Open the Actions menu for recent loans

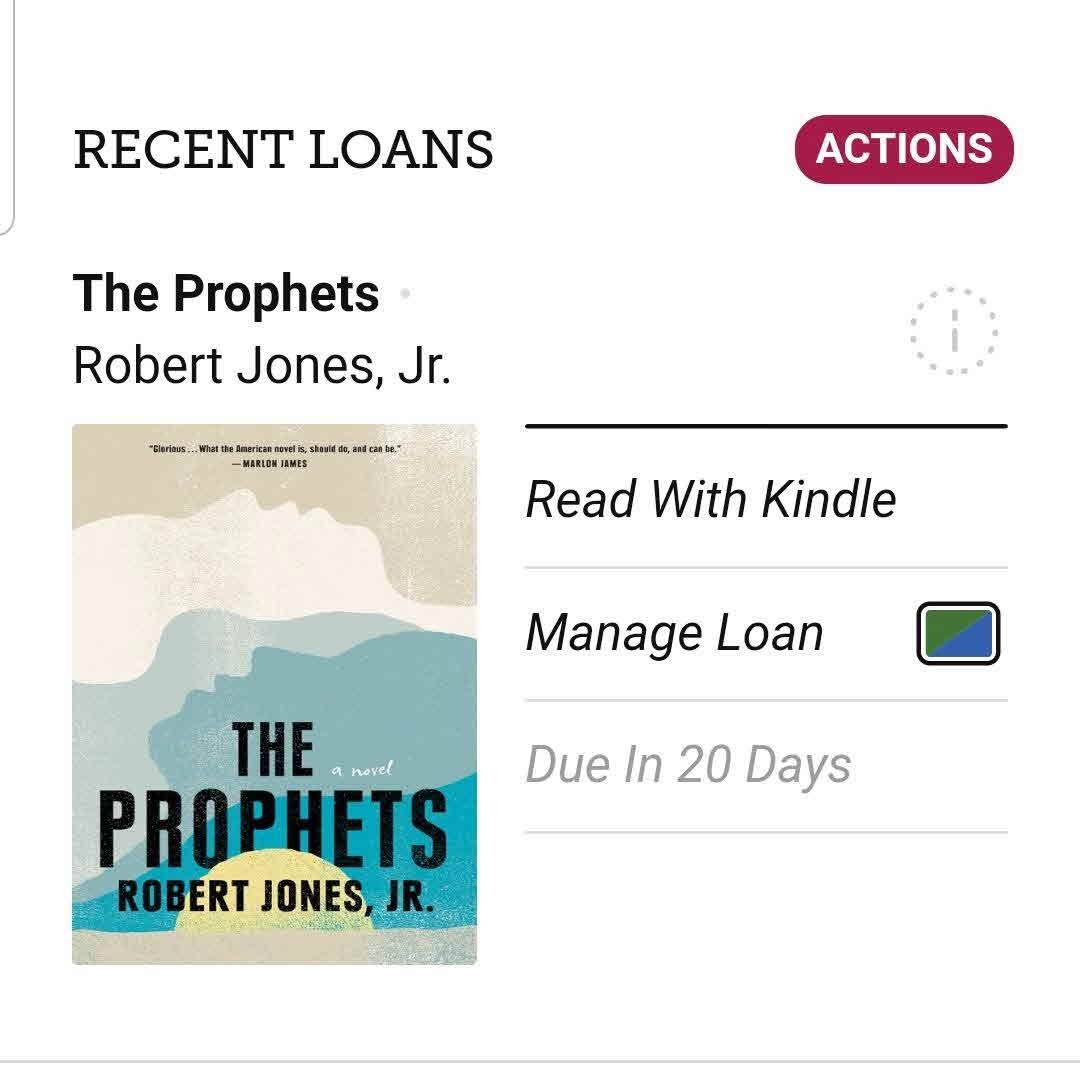click(904, 150)
